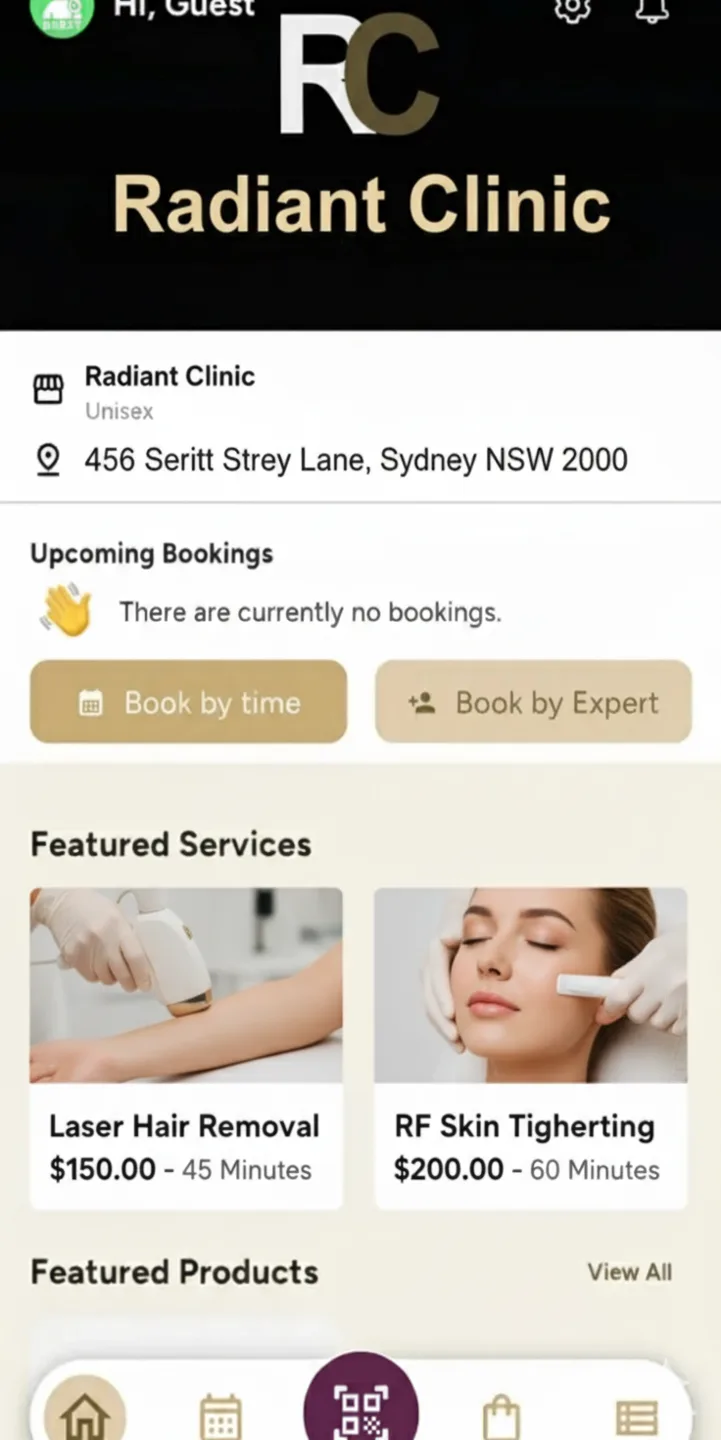The width and height of the screenshot is (721, 1440).
Task: Open the settings gear icon
Action: (x=573, y=9)
